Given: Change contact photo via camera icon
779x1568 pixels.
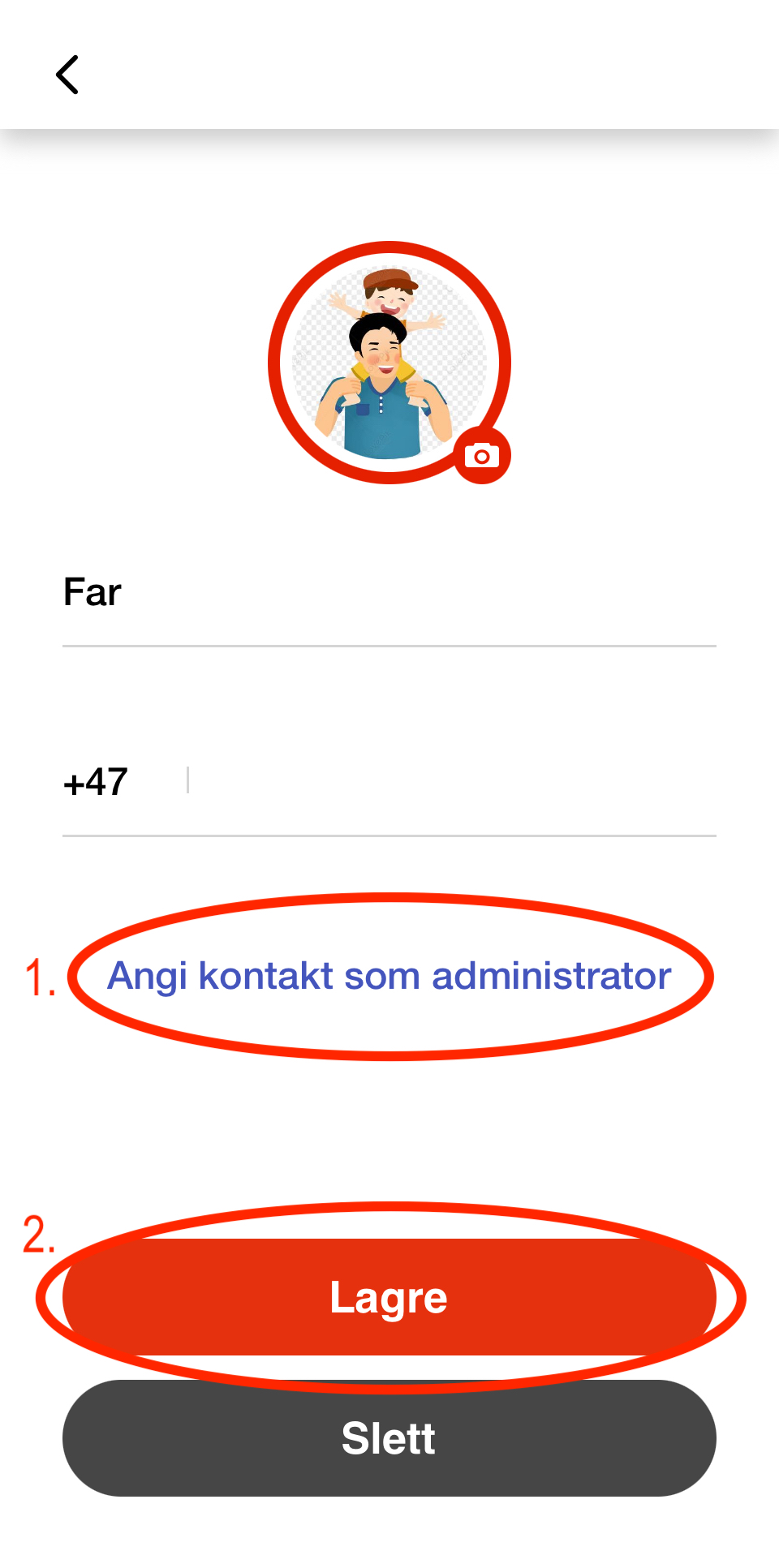Looking at the screenshot, I should tap(482, 456).
